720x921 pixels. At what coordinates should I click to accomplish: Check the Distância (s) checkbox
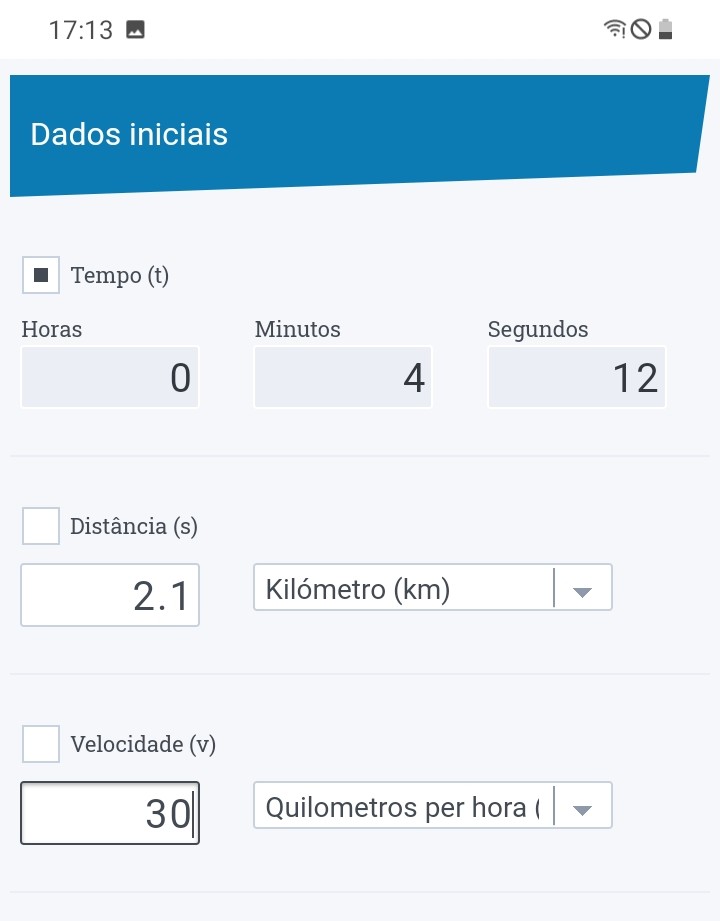(x=41, y=526)
